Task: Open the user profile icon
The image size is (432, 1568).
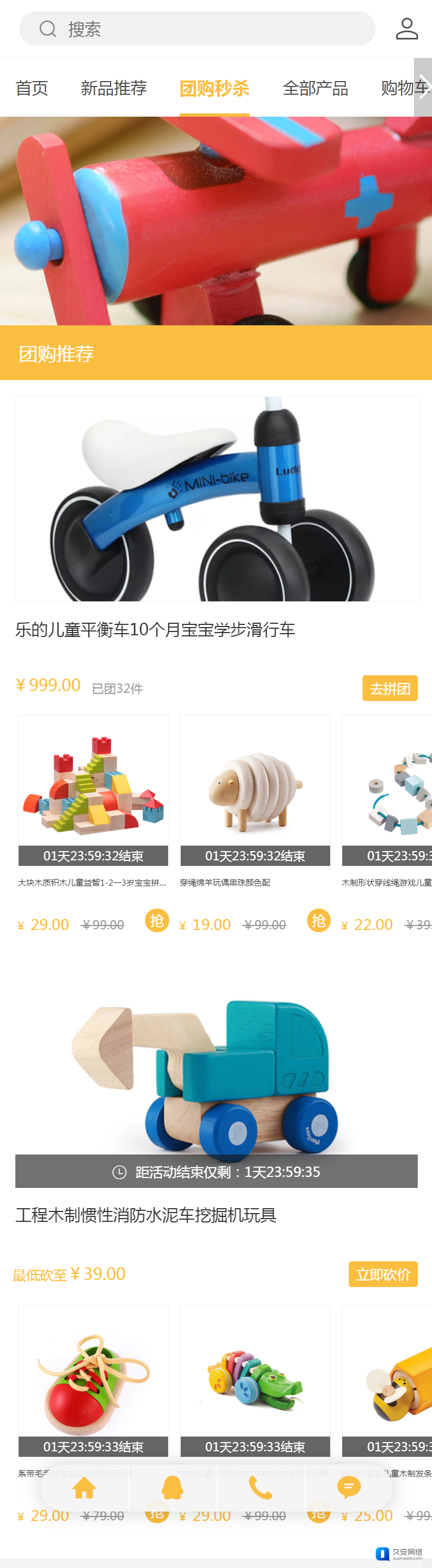Action: [x=406, y=28]
